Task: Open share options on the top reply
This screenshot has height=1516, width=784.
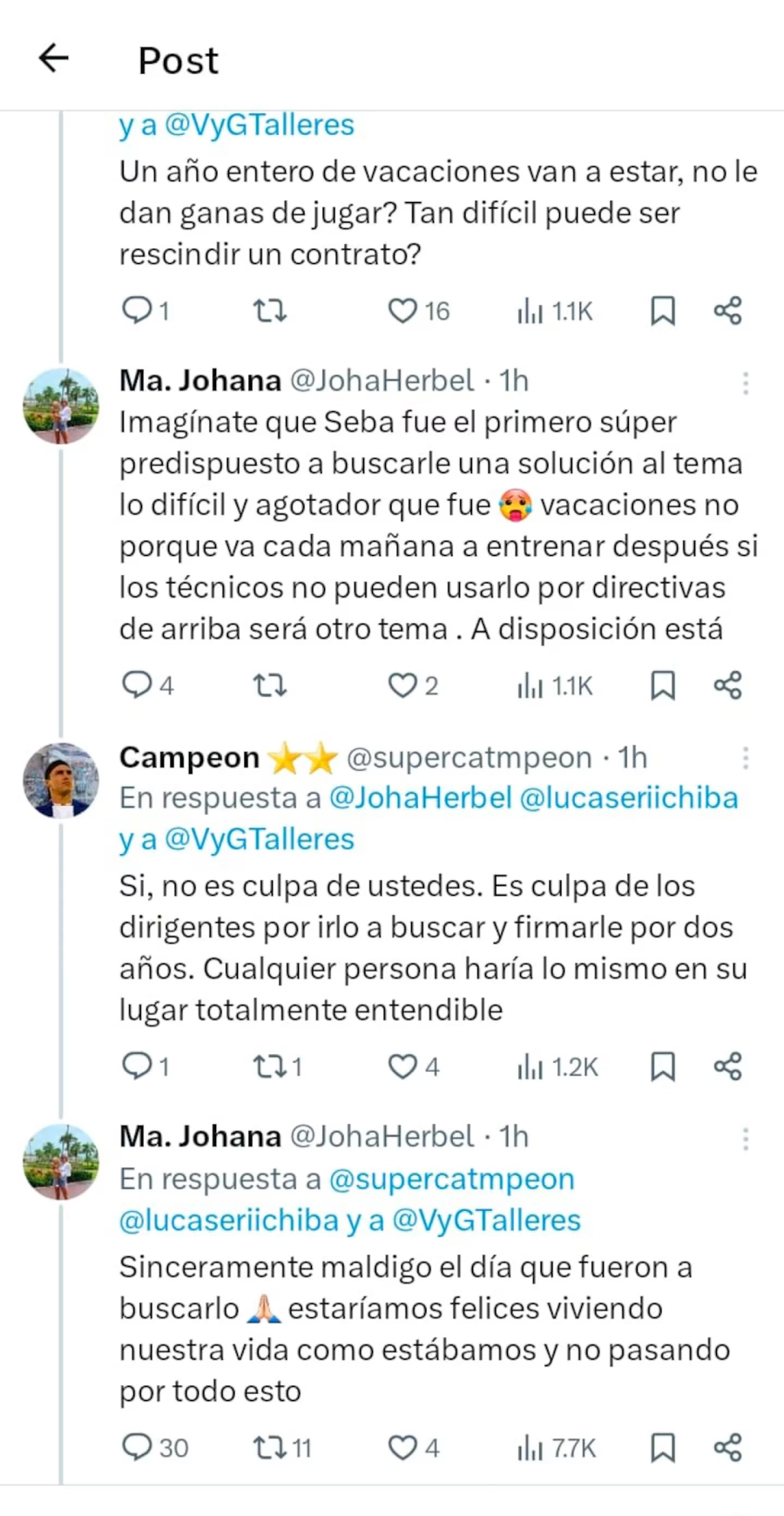Action: [727, 310]
